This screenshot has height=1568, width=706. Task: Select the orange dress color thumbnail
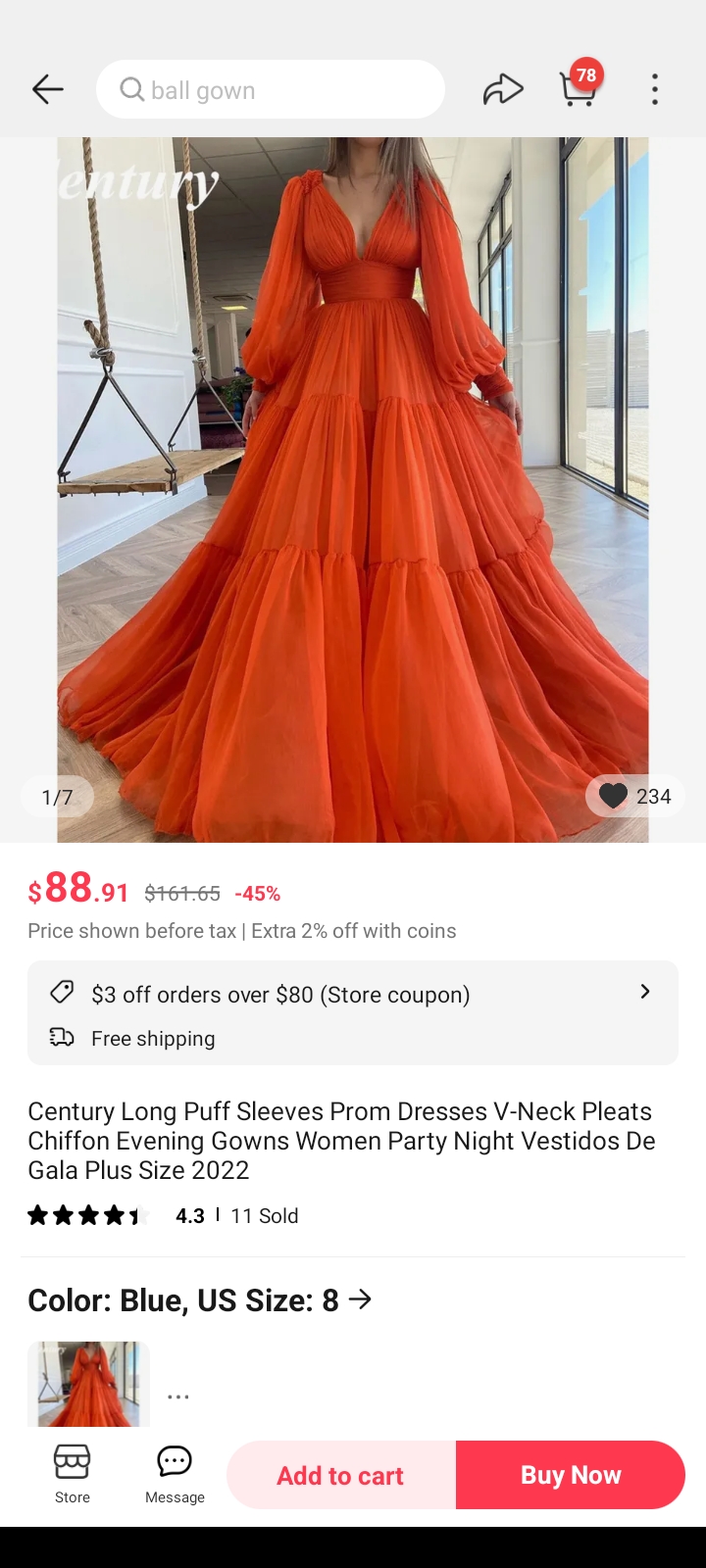[88, 1384]
